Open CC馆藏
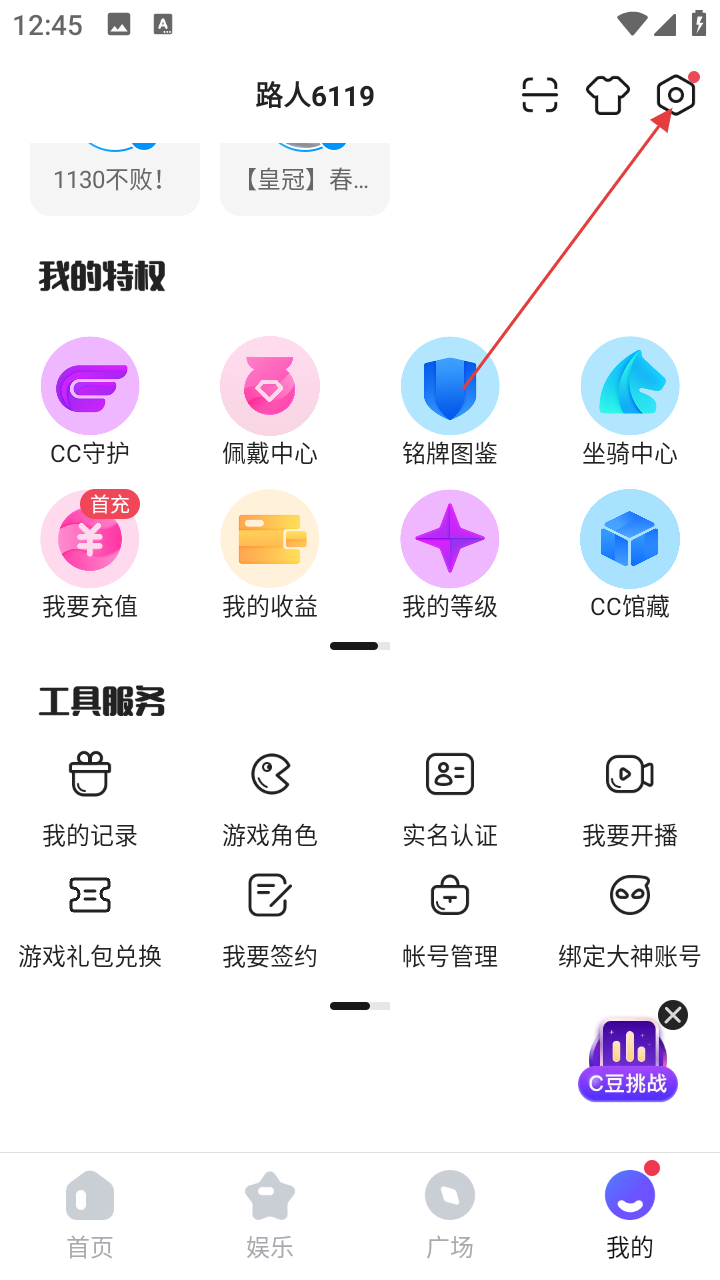The height and width of the screenshot is (1280, 720). (630, 553)
